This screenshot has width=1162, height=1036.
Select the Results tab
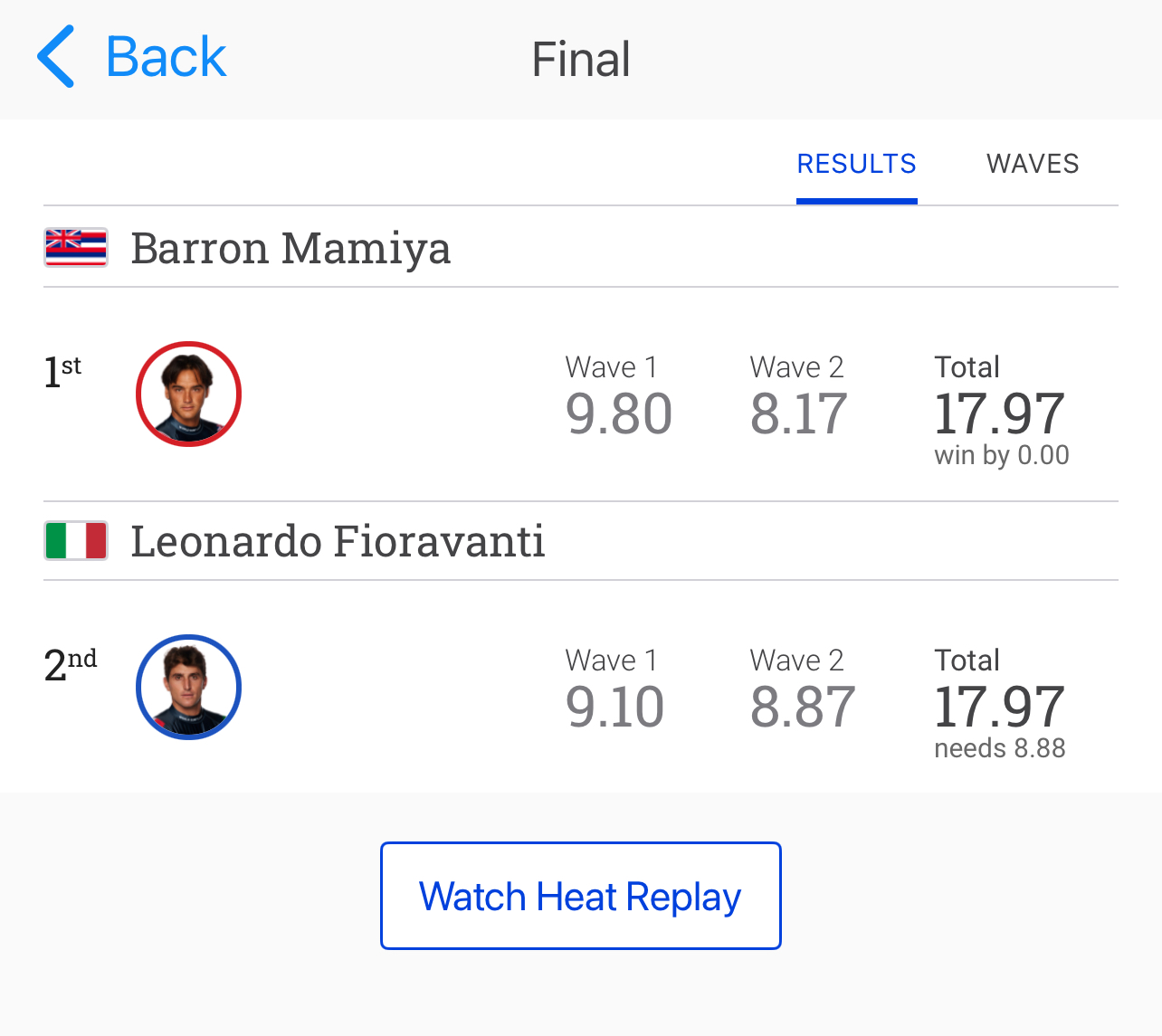[x=856, y=164]
